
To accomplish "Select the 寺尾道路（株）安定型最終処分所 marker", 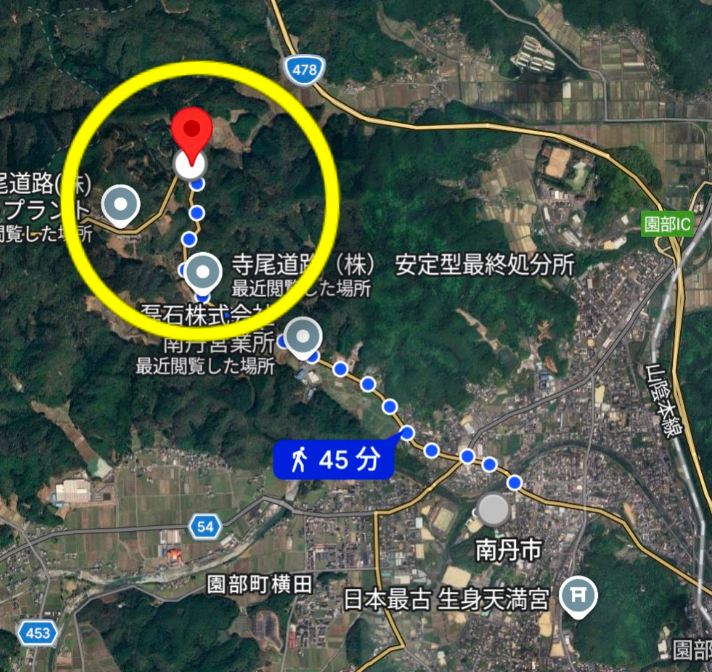I will pyautogui.click(x=204, y=271).
